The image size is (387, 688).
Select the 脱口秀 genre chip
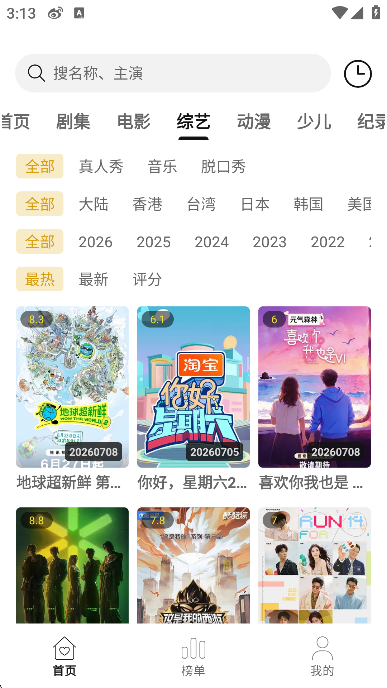(223, 167)
